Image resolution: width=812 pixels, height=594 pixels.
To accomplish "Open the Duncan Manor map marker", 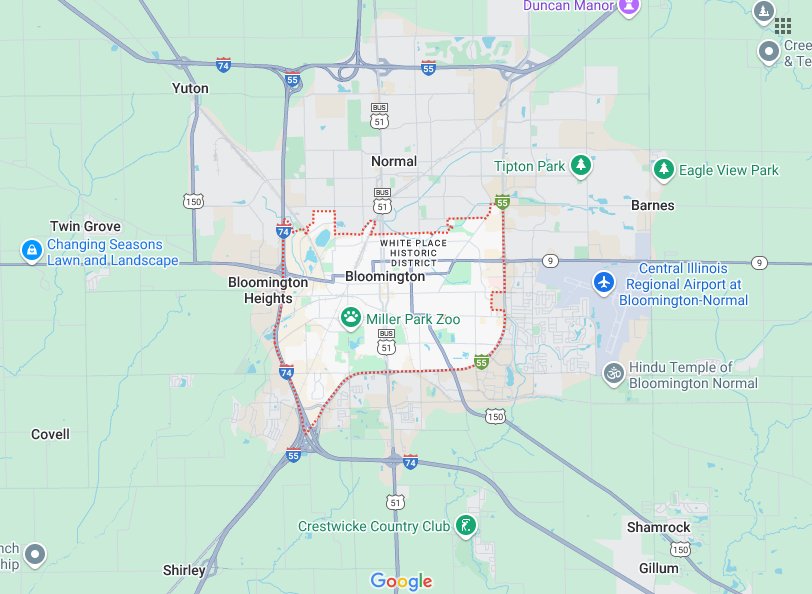I will point(628,6).
